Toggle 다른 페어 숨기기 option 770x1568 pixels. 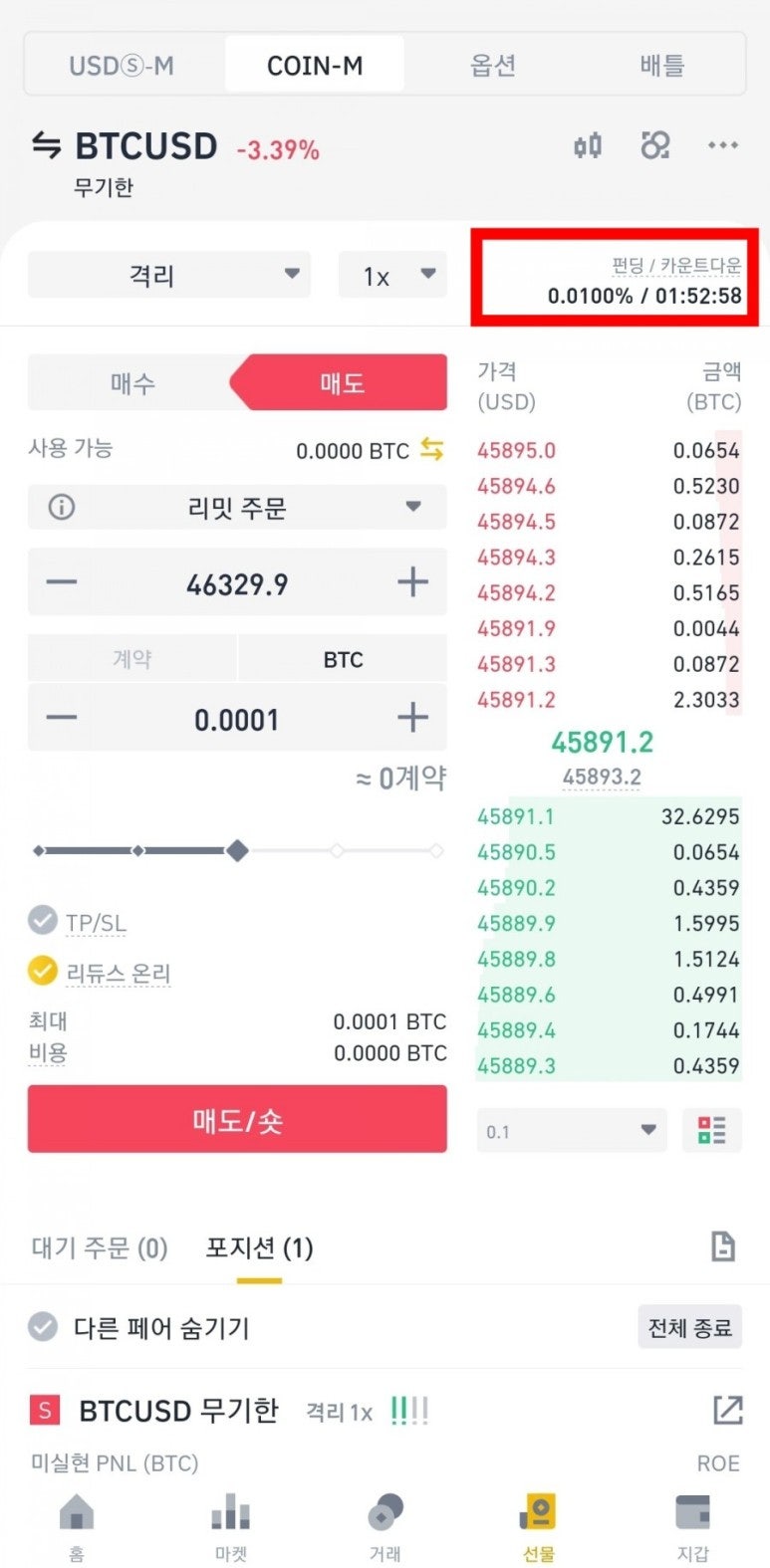click(x=42, y=1327)
